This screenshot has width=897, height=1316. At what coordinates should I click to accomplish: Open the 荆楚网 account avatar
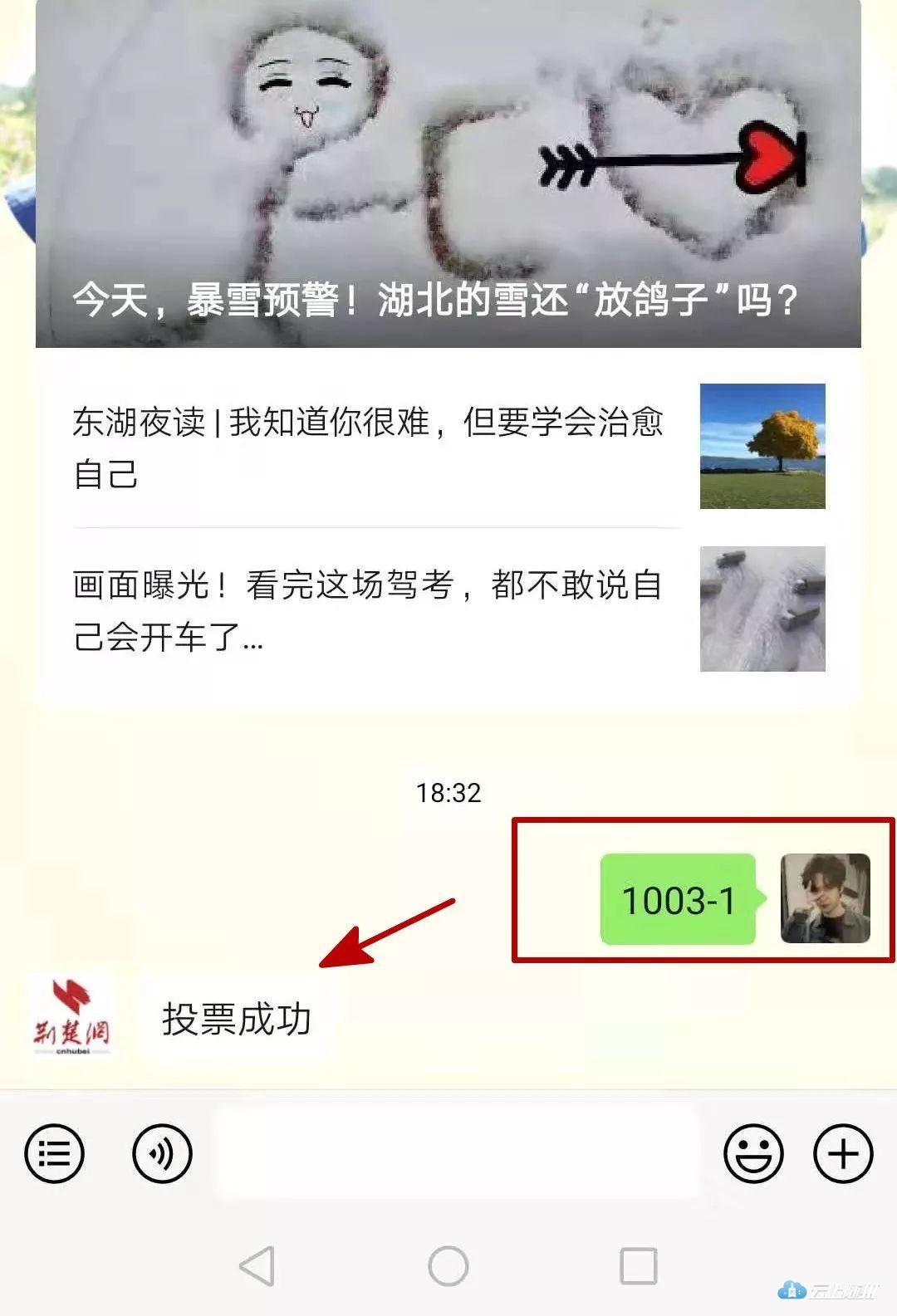[x=71, y=1015]
